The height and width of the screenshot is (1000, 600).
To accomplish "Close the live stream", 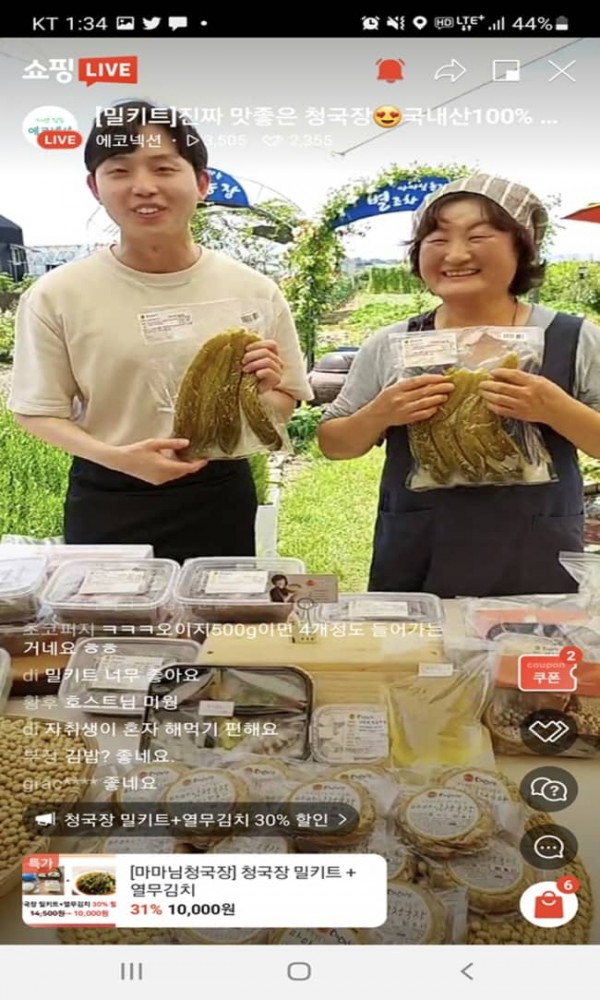I will click(x=562, y=70).
